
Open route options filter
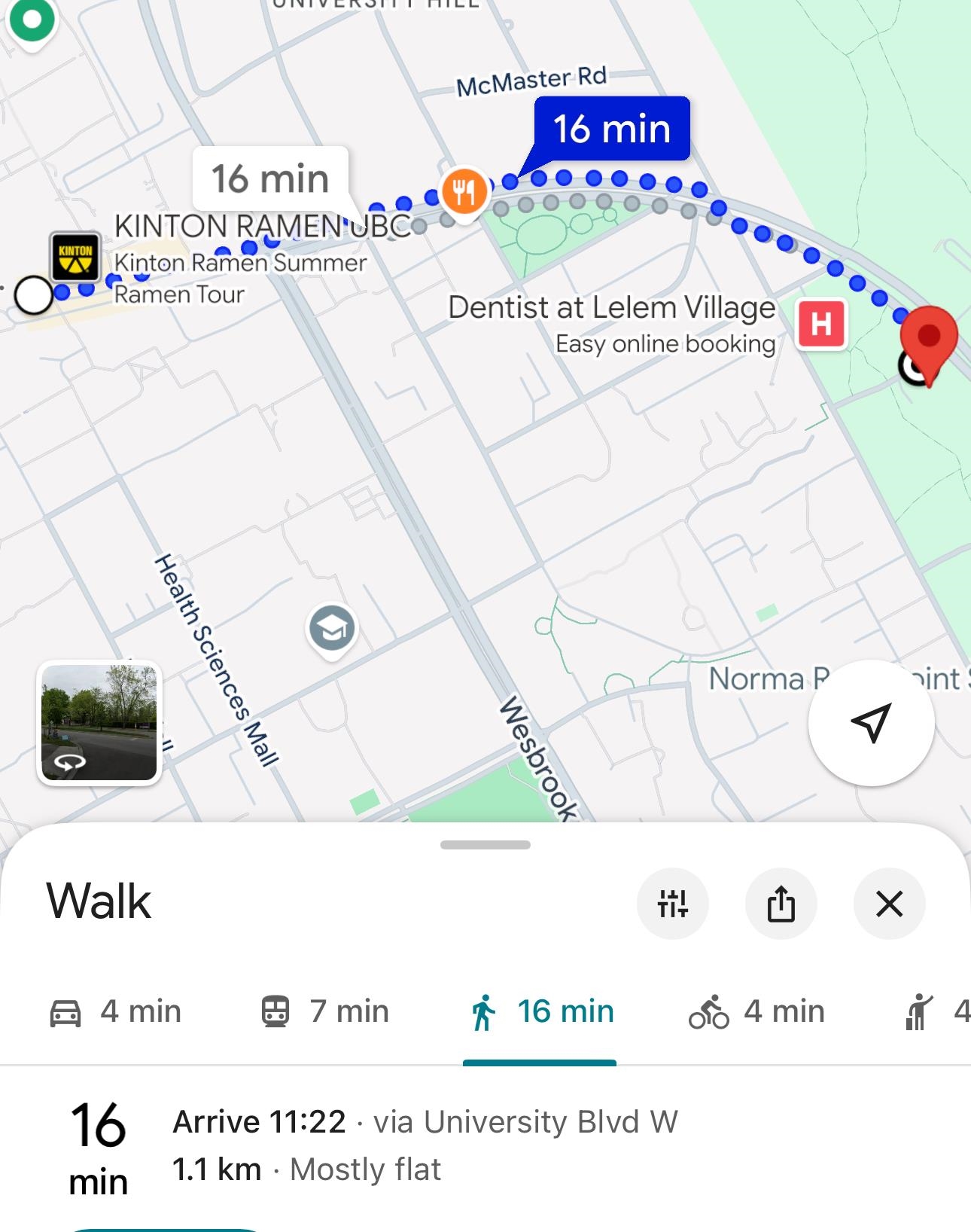672,903
